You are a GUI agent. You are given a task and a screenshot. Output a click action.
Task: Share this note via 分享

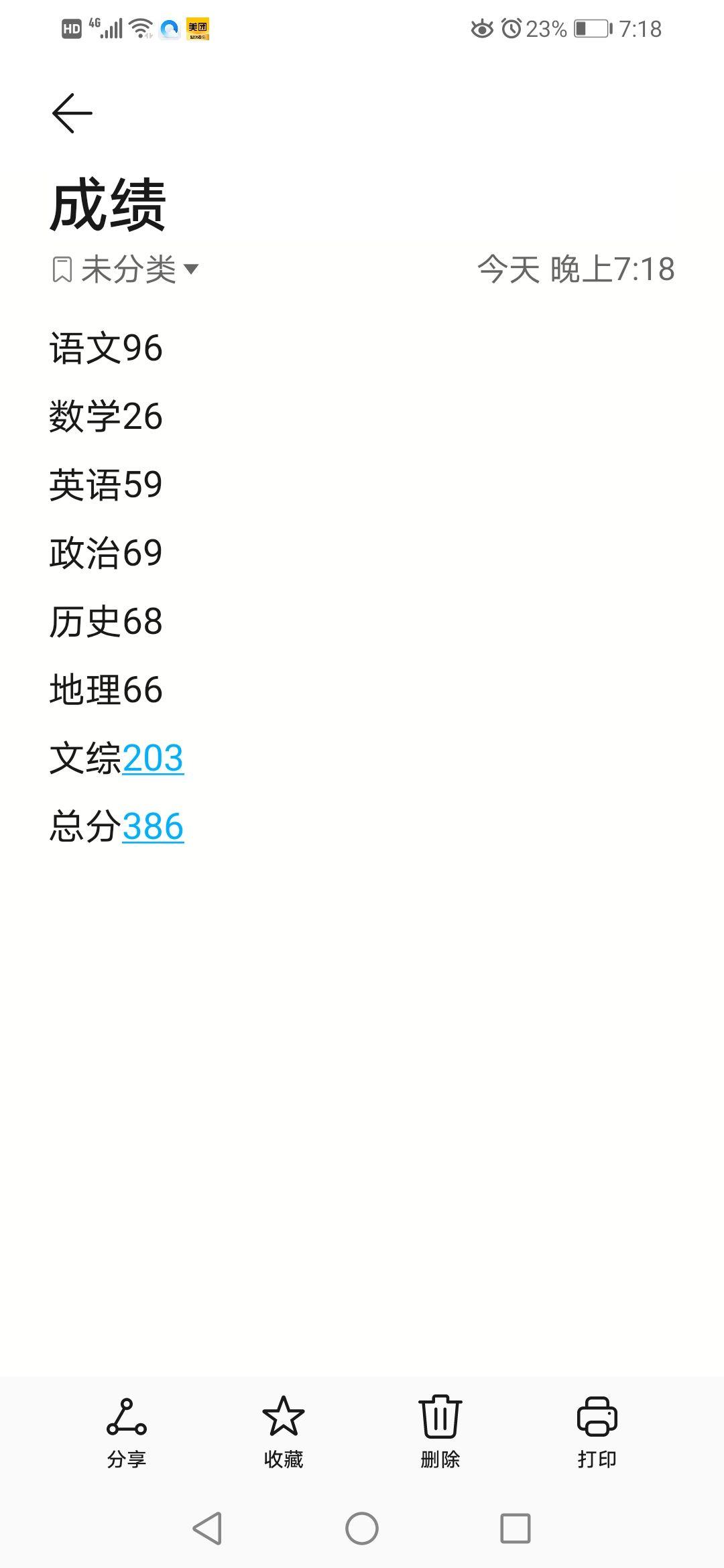[x=127, y=1432]
